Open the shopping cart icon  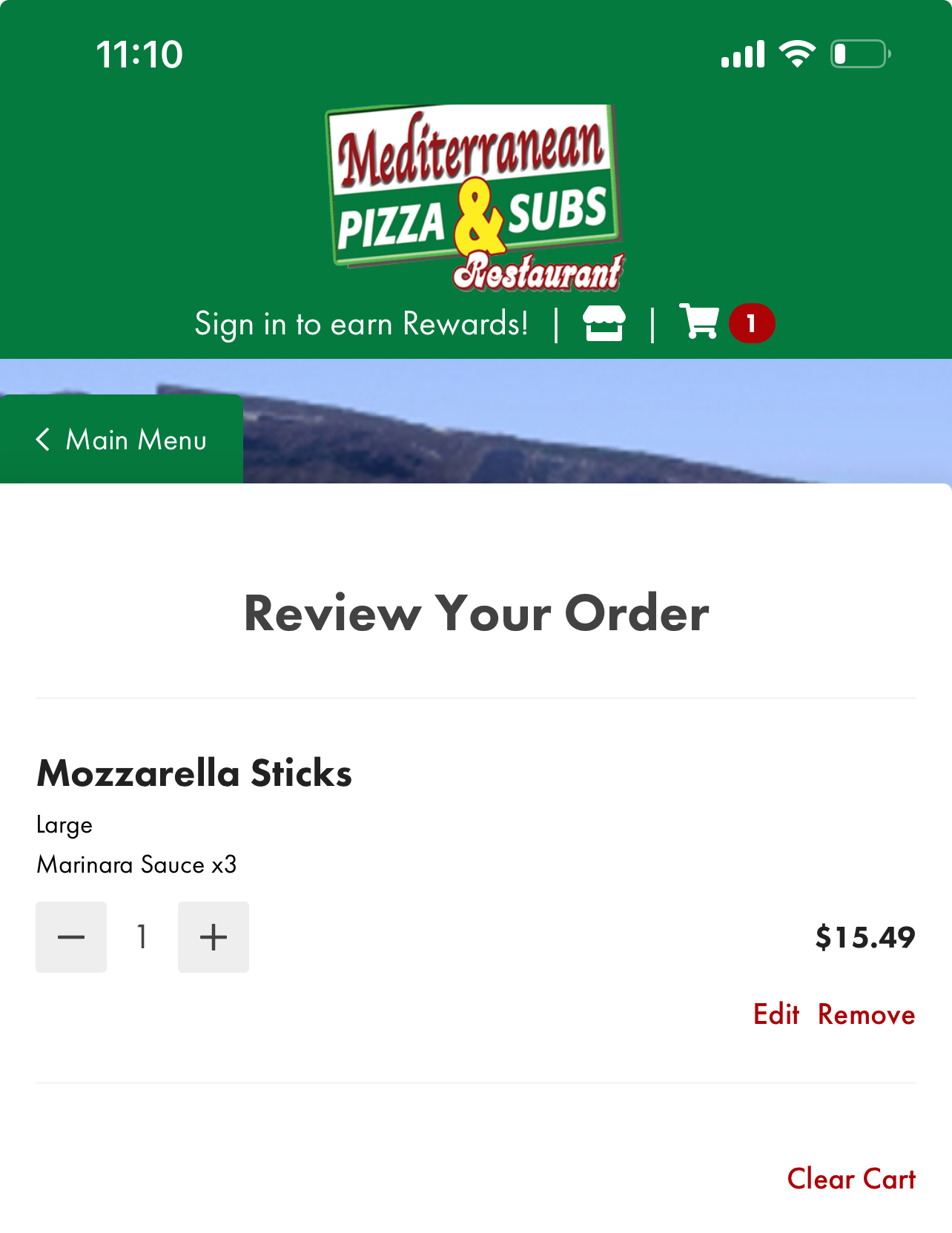(x=700, y=322)
